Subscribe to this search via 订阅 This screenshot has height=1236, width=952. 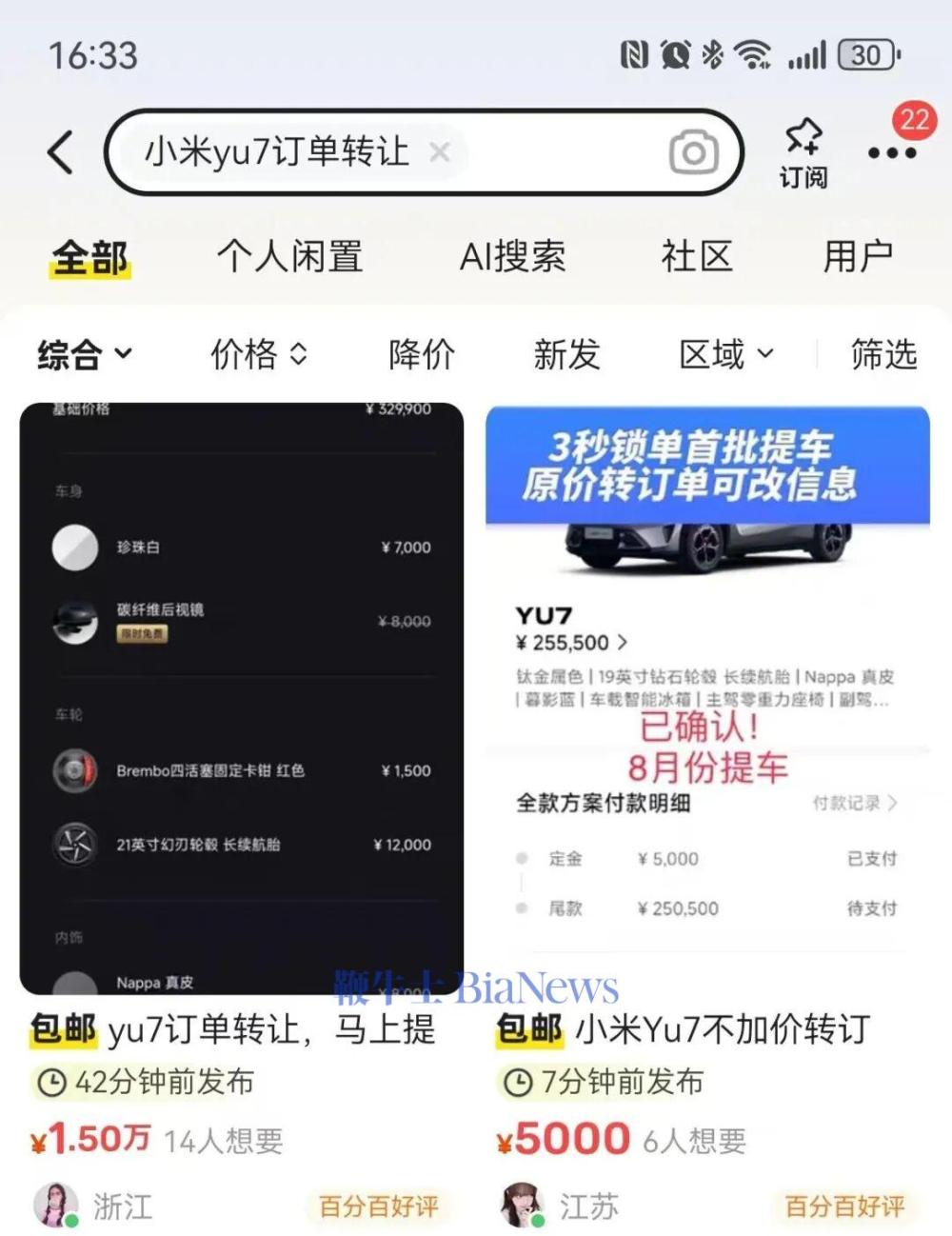pos(803,153)
